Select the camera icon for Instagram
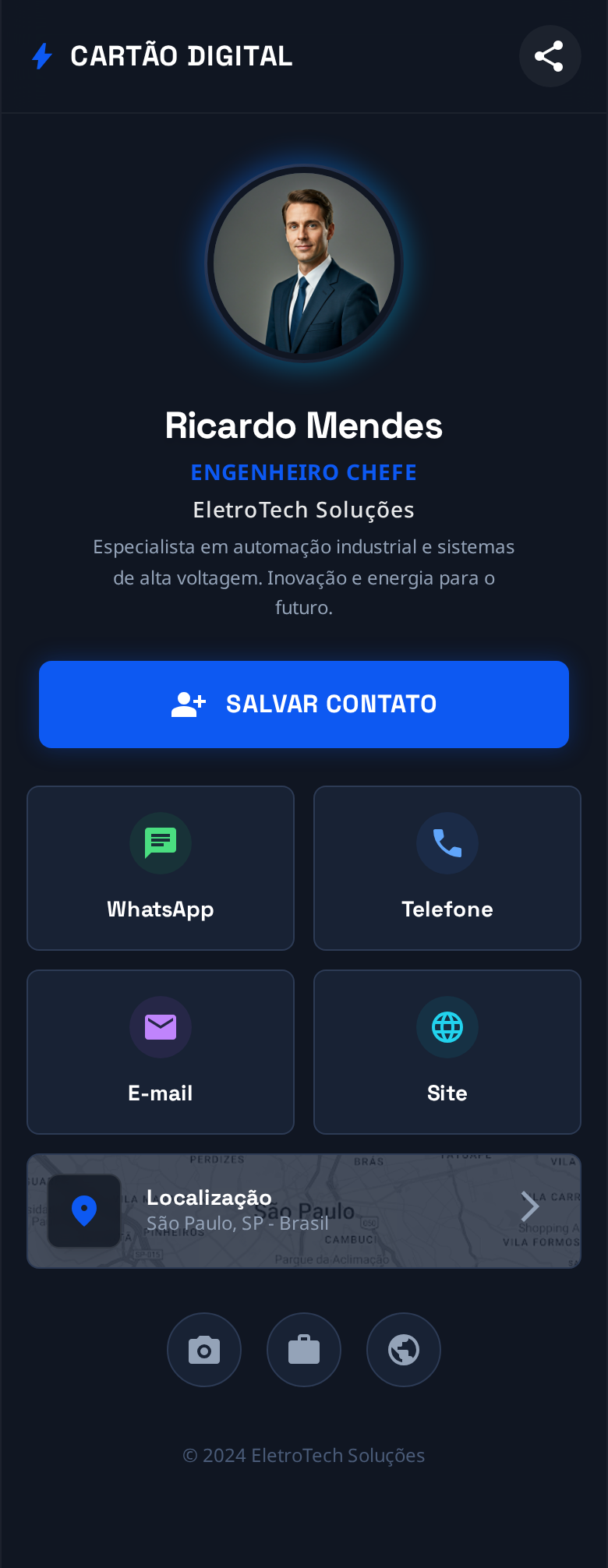This screenshot has width=608, height=1568. point(203,1350)
